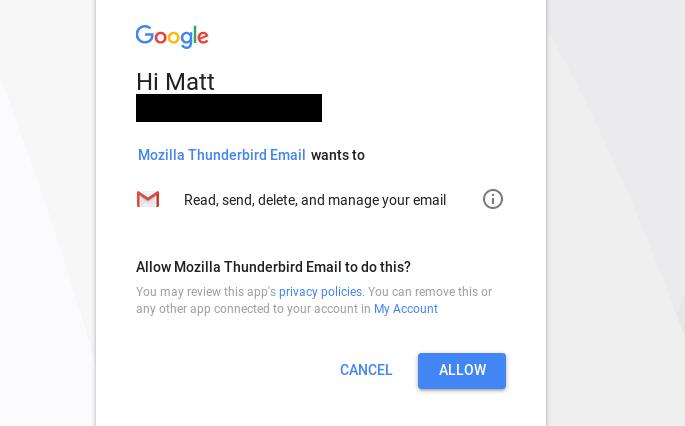Open the My Account link

pyautogui.click(x=405, y=309)
